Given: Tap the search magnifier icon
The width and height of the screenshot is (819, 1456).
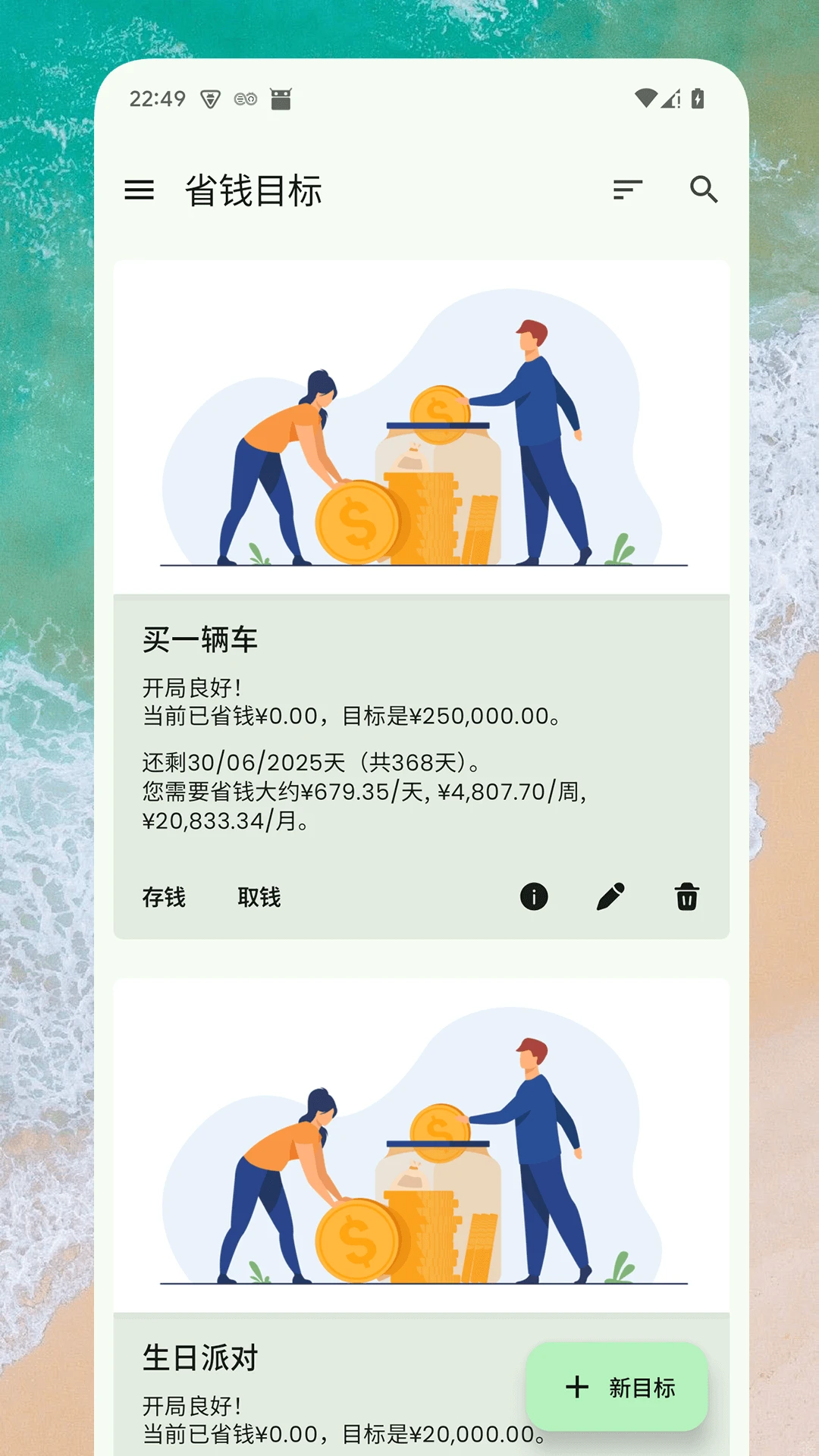Looking at the screenshot, I should (x=704, y=190).
